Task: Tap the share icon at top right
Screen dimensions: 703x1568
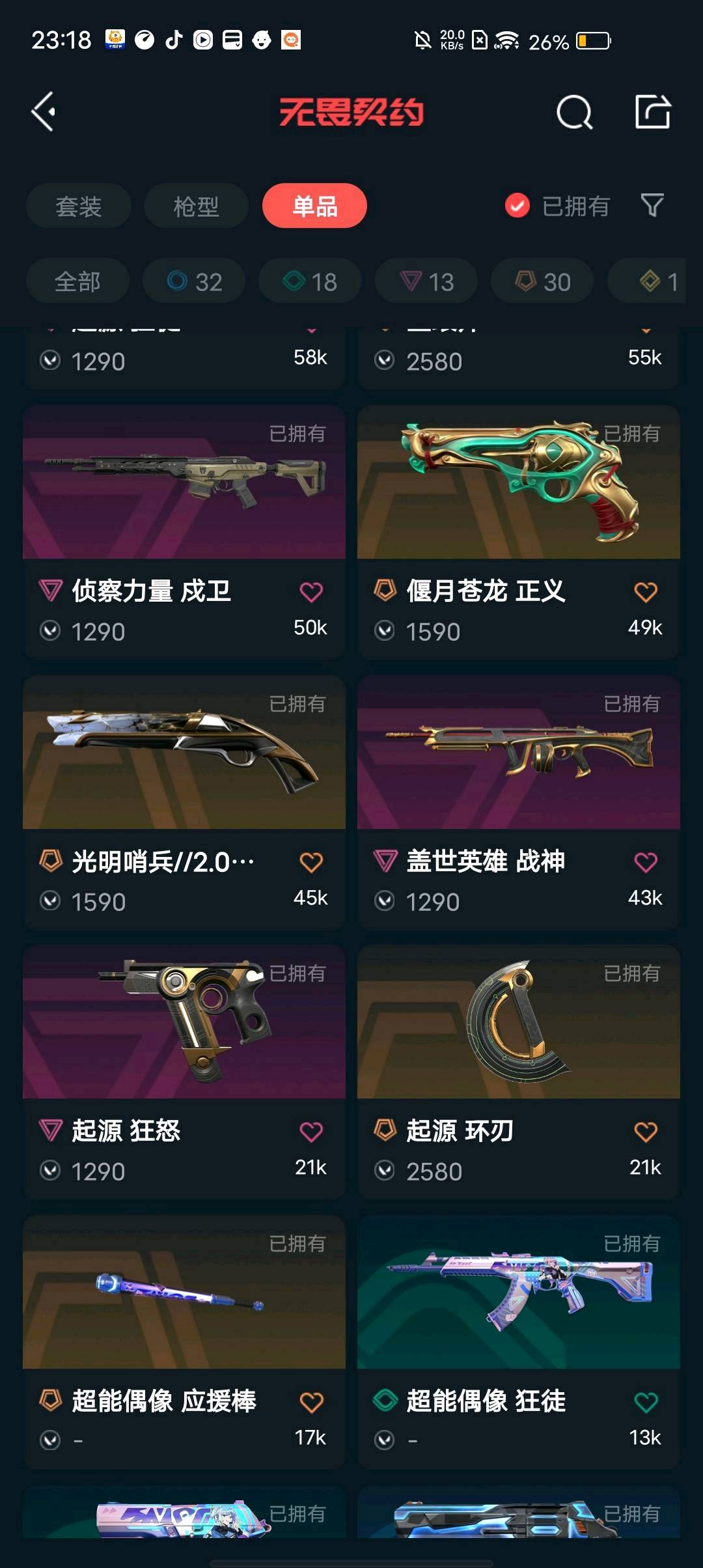Action: click(652, 112)
